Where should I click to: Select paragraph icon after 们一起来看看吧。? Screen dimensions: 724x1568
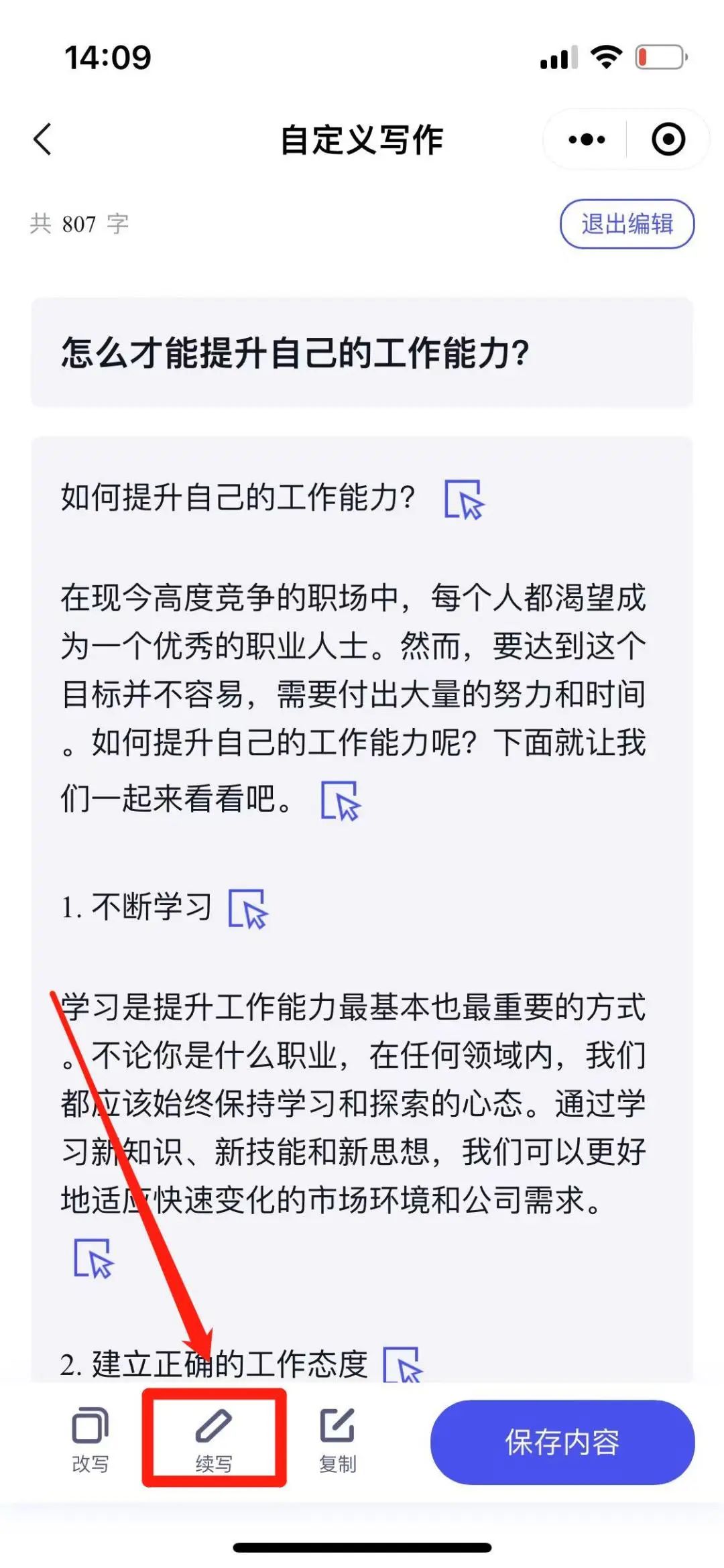pyautogui.click(x=341, y=800)
